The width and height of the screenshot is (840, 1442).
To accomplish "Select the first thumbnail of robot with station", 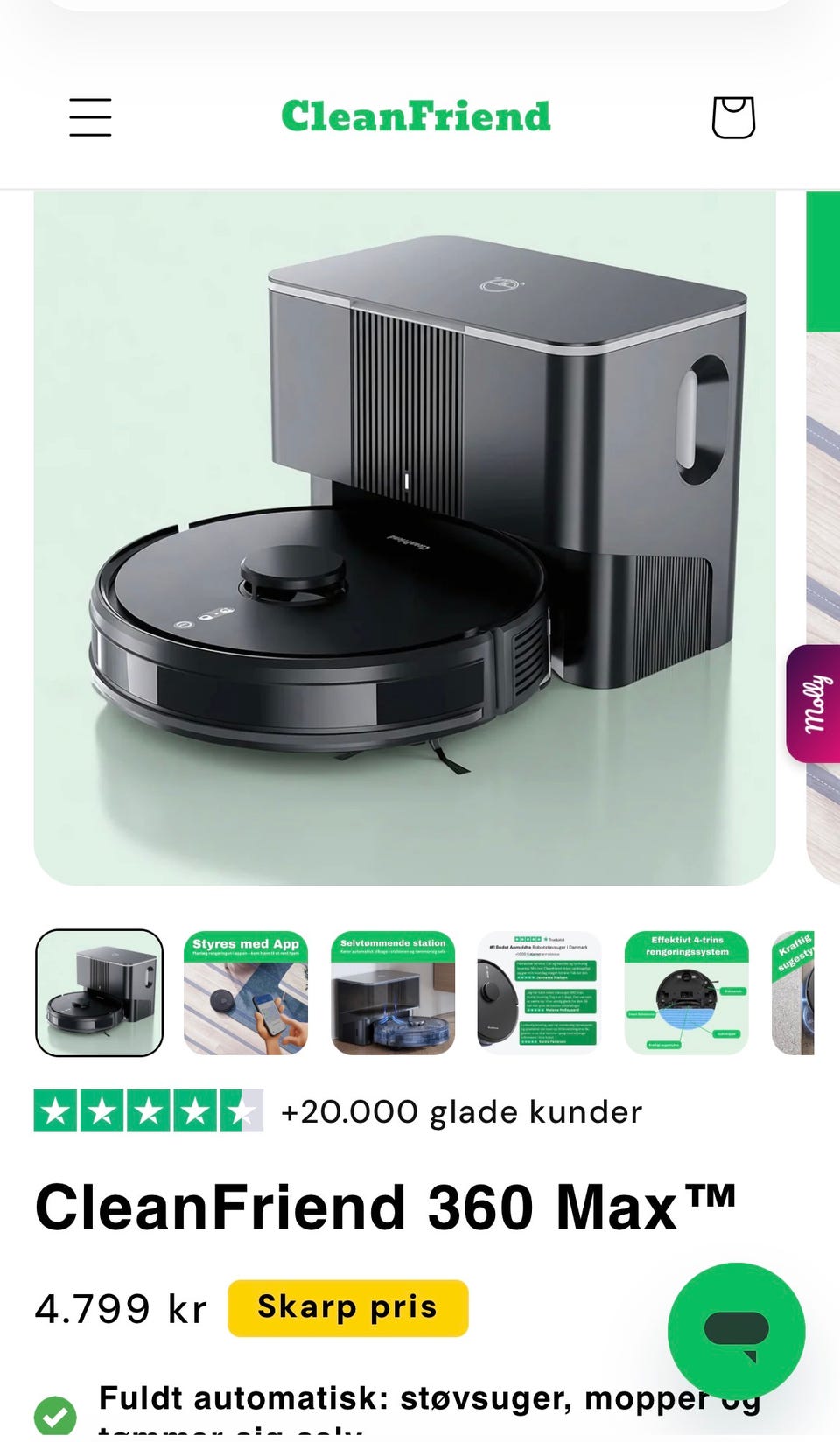I will [x=99, y=993].
